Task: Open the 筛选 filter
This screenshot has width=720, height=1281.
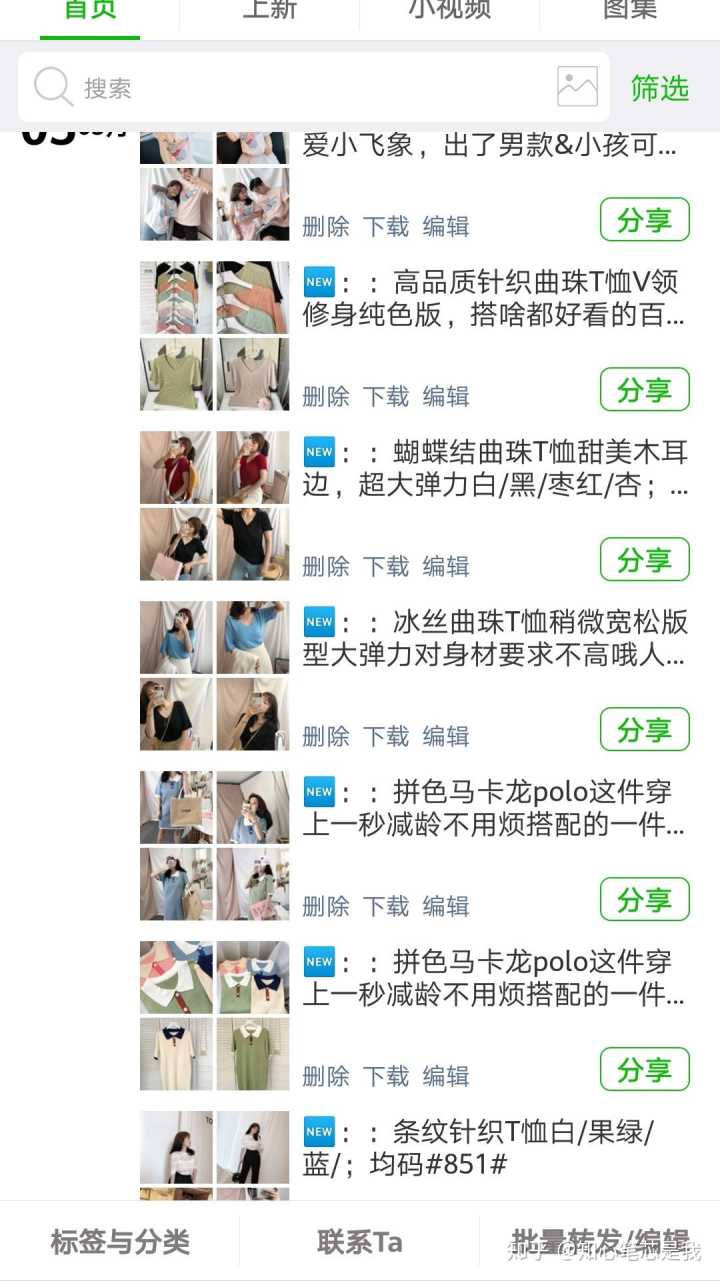Action: click(660, 88)
